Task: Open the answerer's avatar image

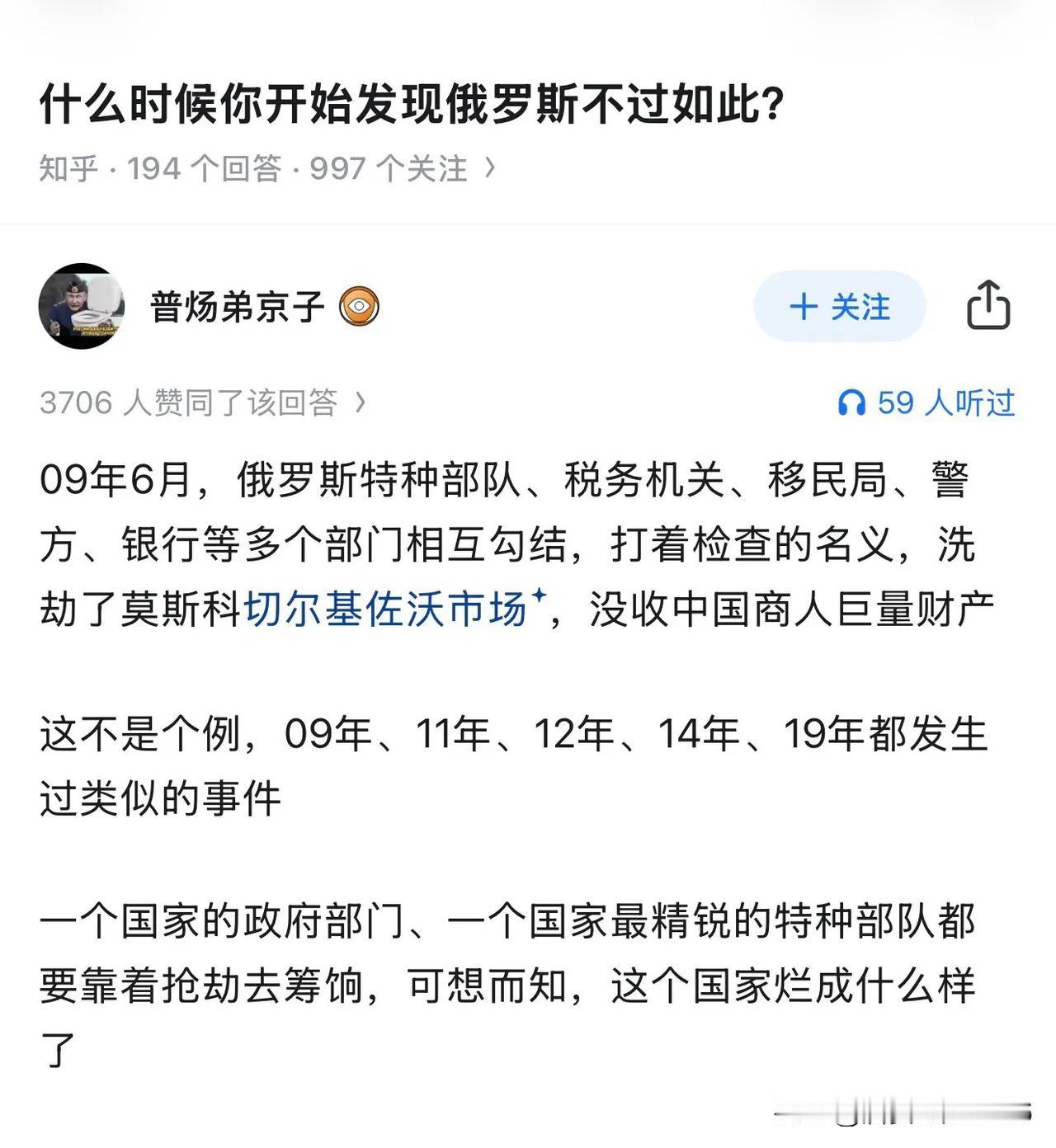Action: click(x=81, y=305)
